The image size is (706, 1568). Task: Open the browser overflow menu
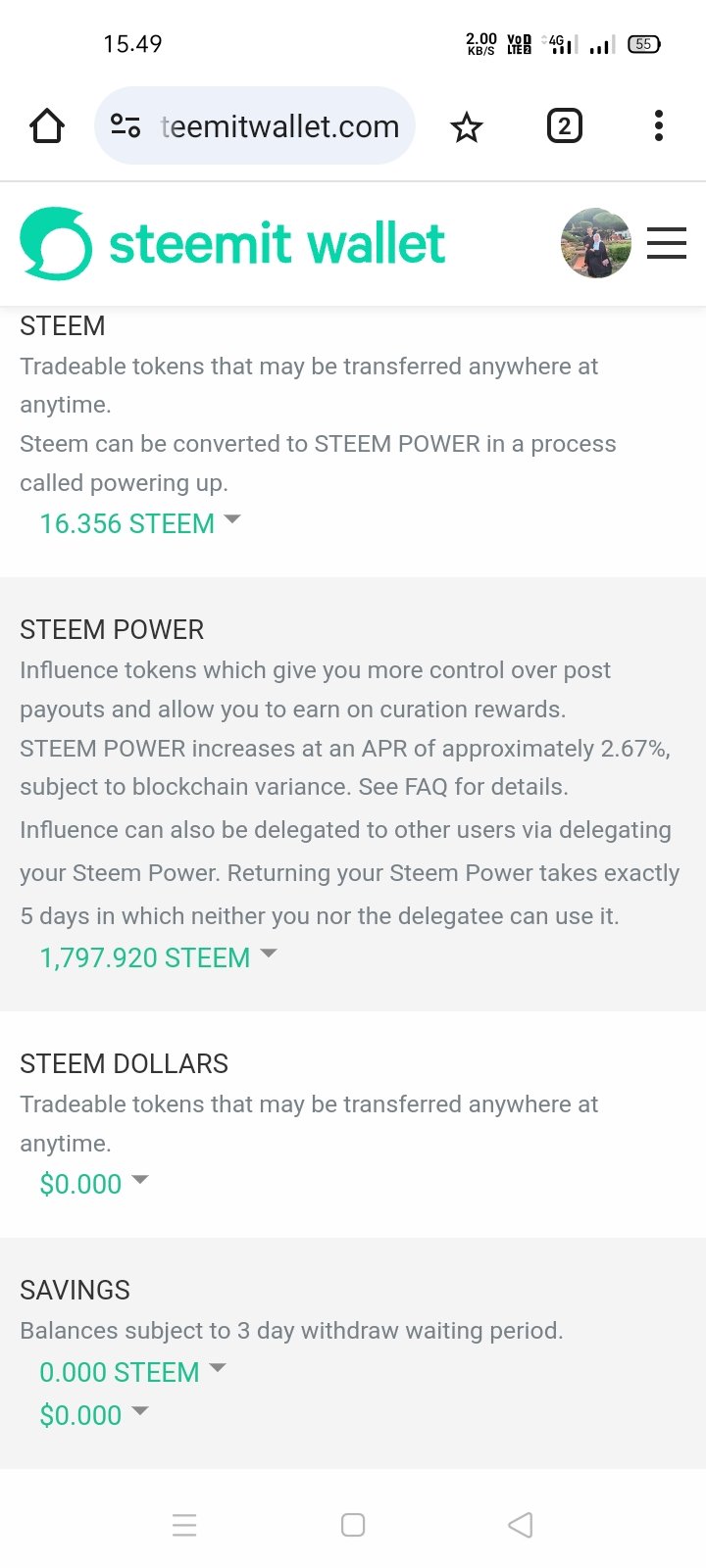coord(659,126)
